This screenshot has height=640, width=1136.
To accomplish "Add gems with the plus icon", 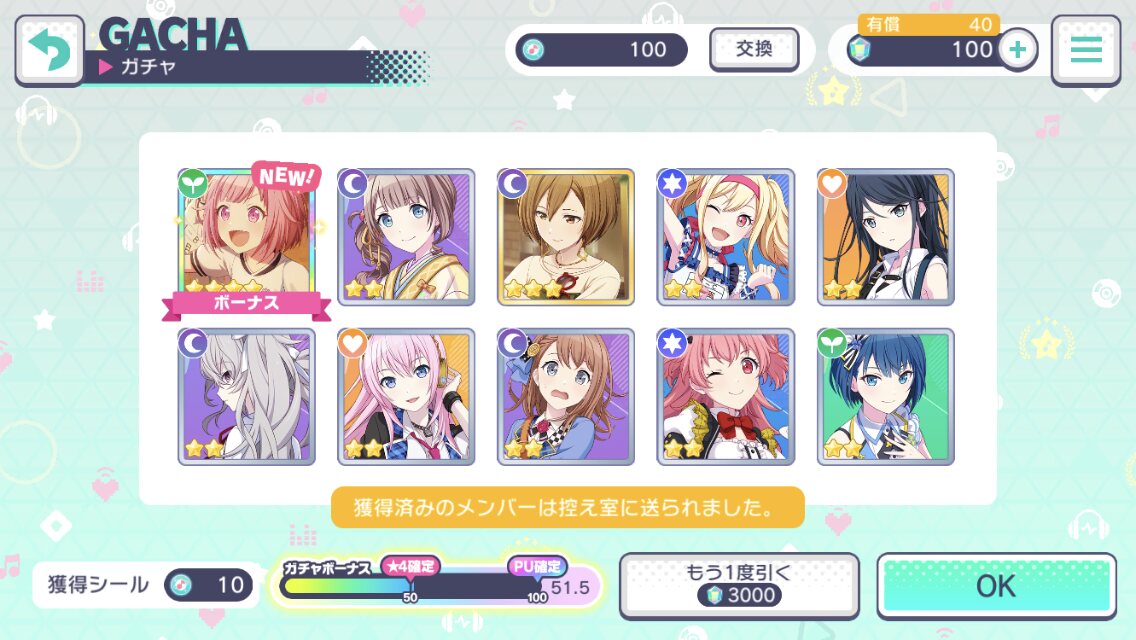I will (x=1017, y=50).
